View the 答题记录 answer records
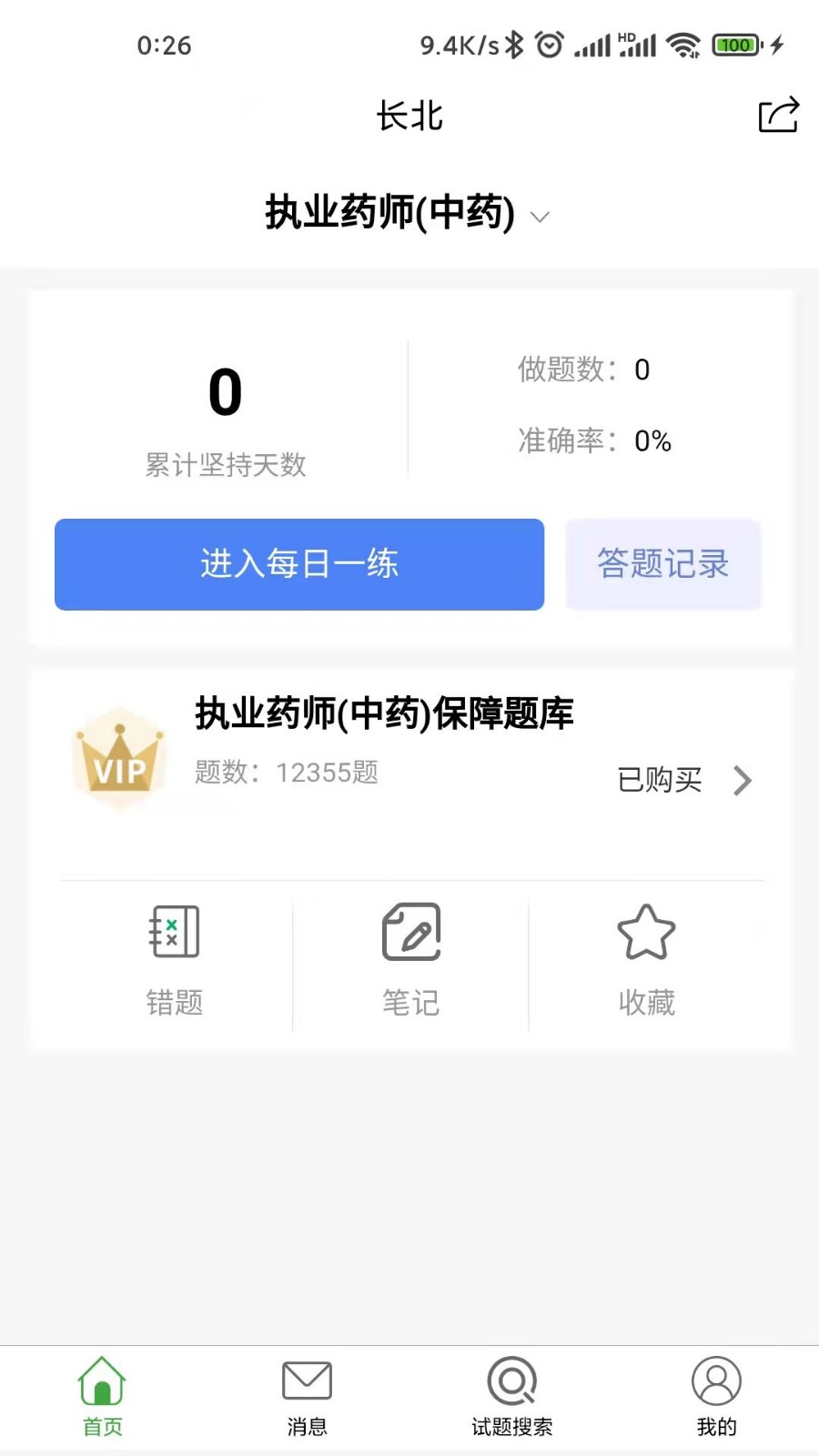Image resolution: width=819 pixels, height=1456 pixels. click(662, 564)
